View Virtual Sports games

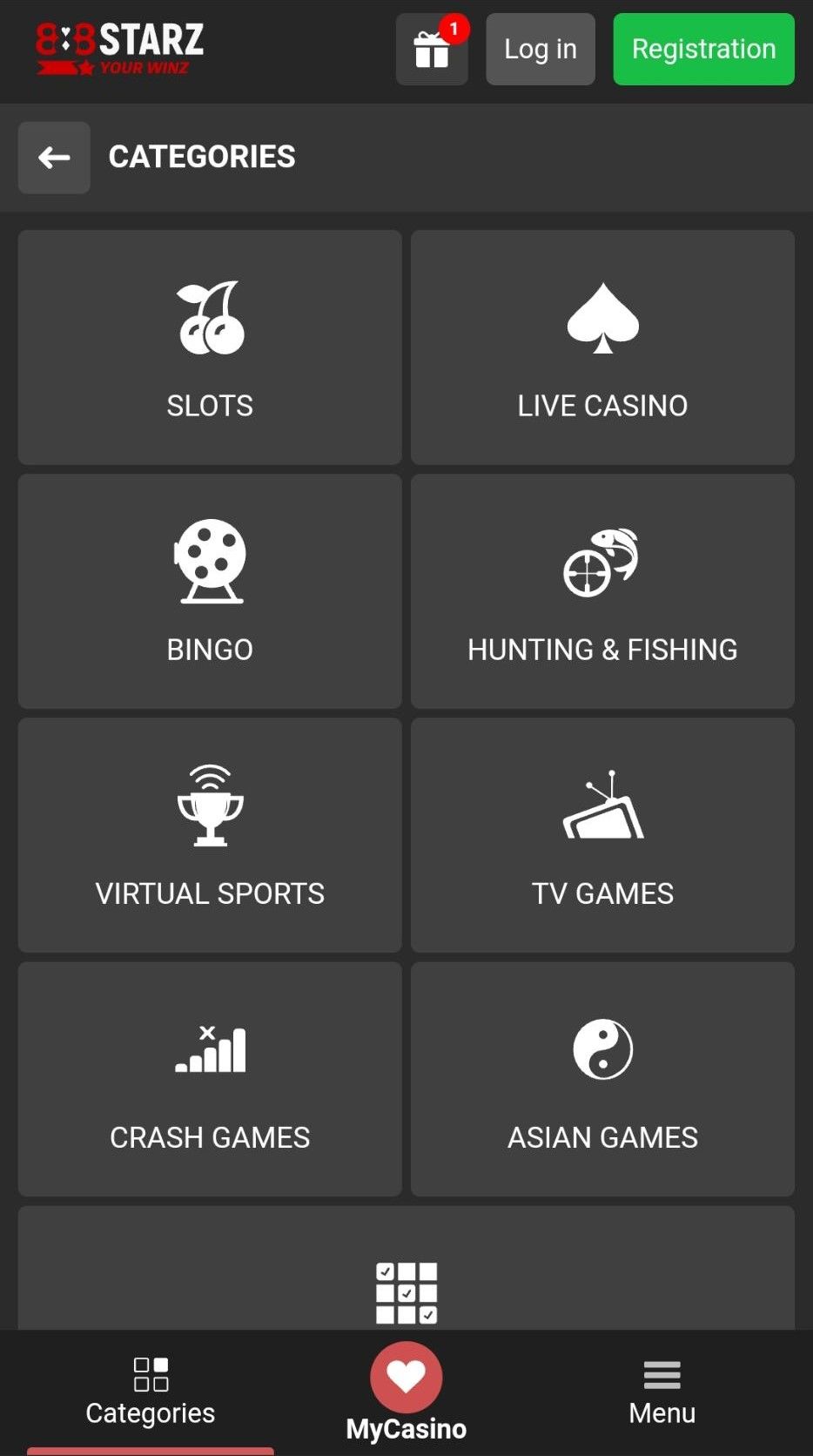[x=210, y=835]
